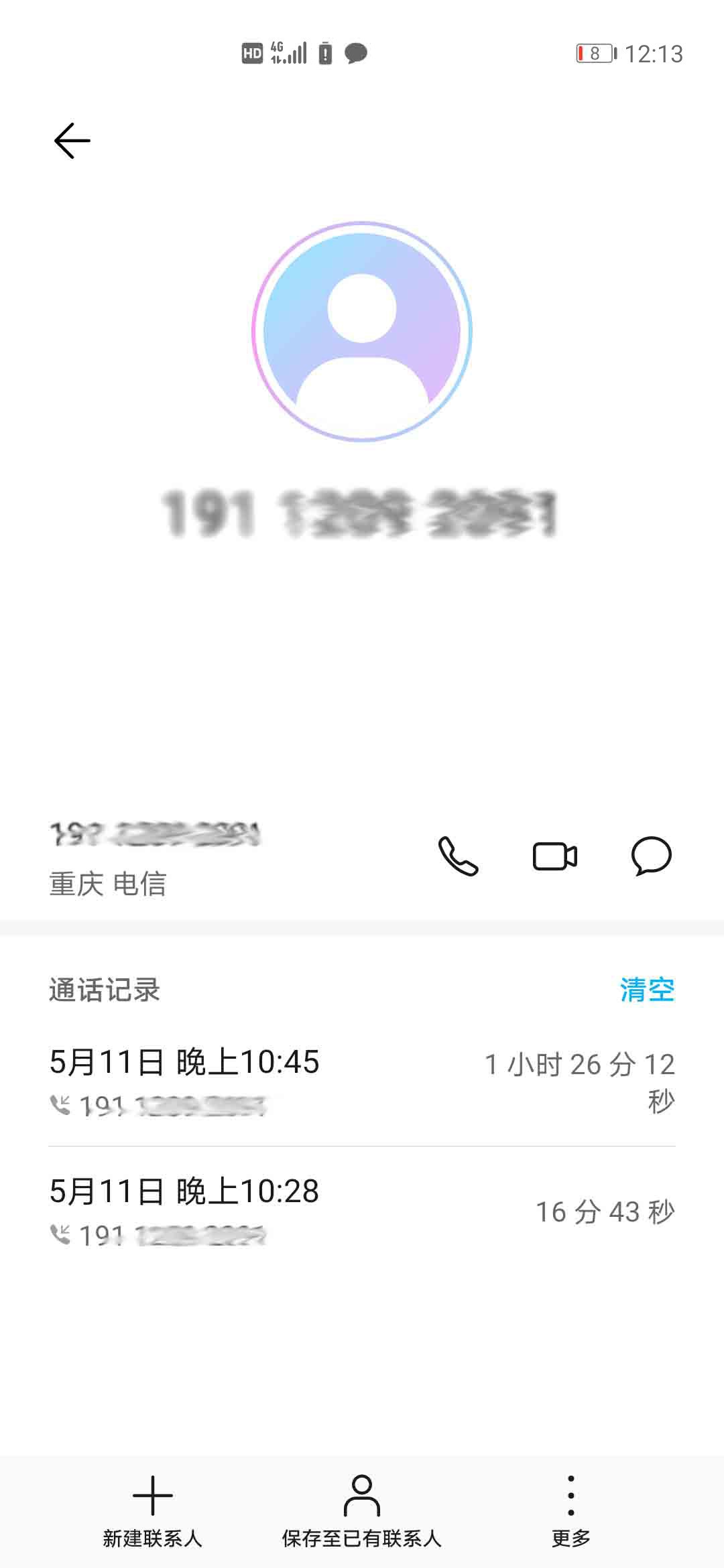Start a voice call to this contact
This screenshot has height=1568, width=724.
point(458,856)
